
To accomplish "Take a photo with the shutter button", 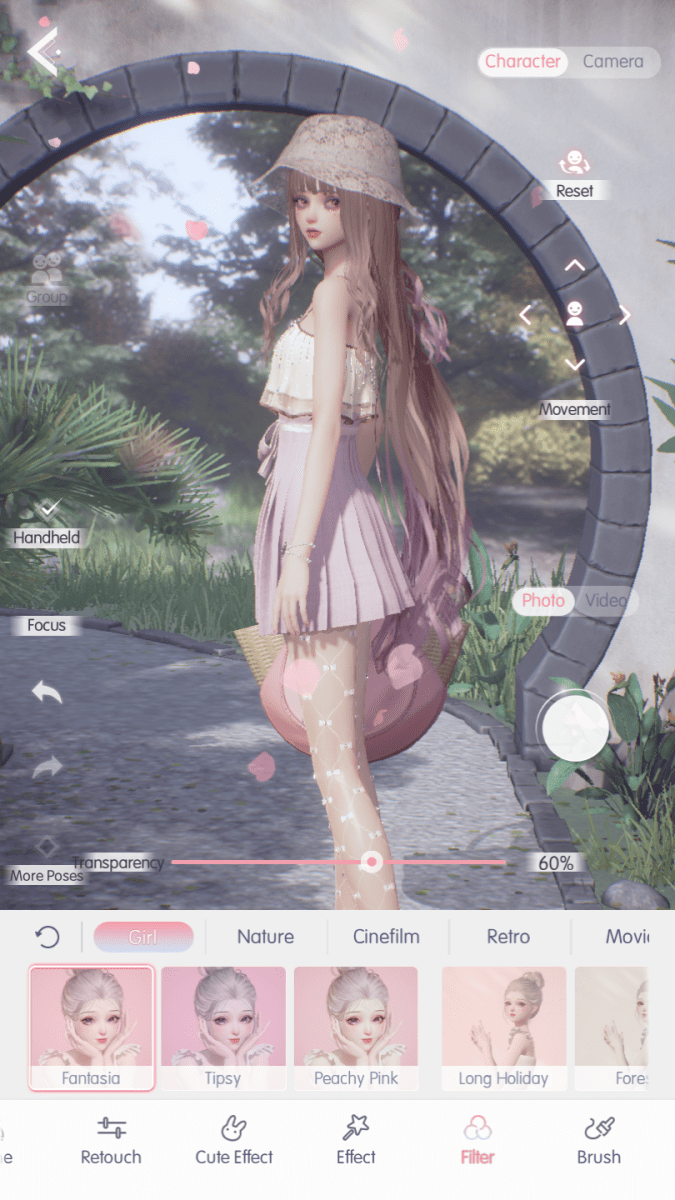I will [575, 728].
